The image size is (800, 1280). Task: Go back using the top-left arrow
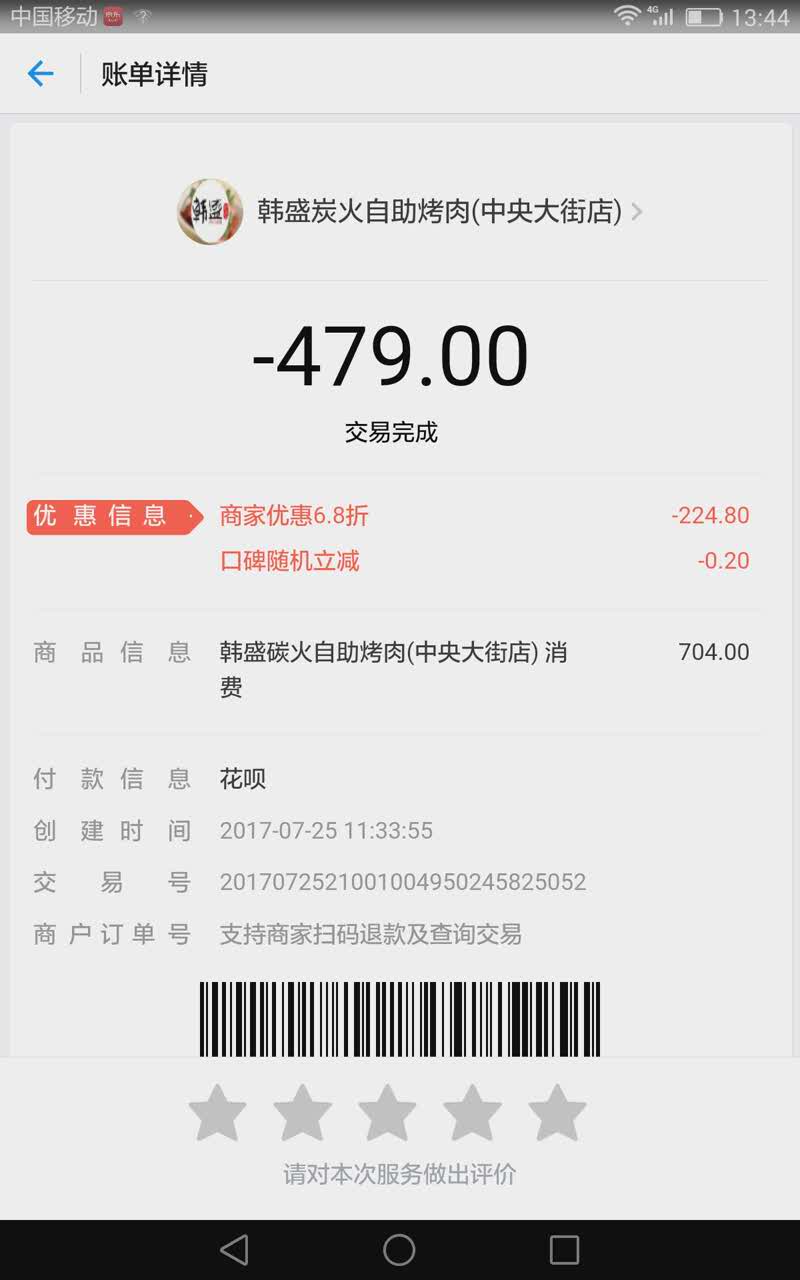40,73
